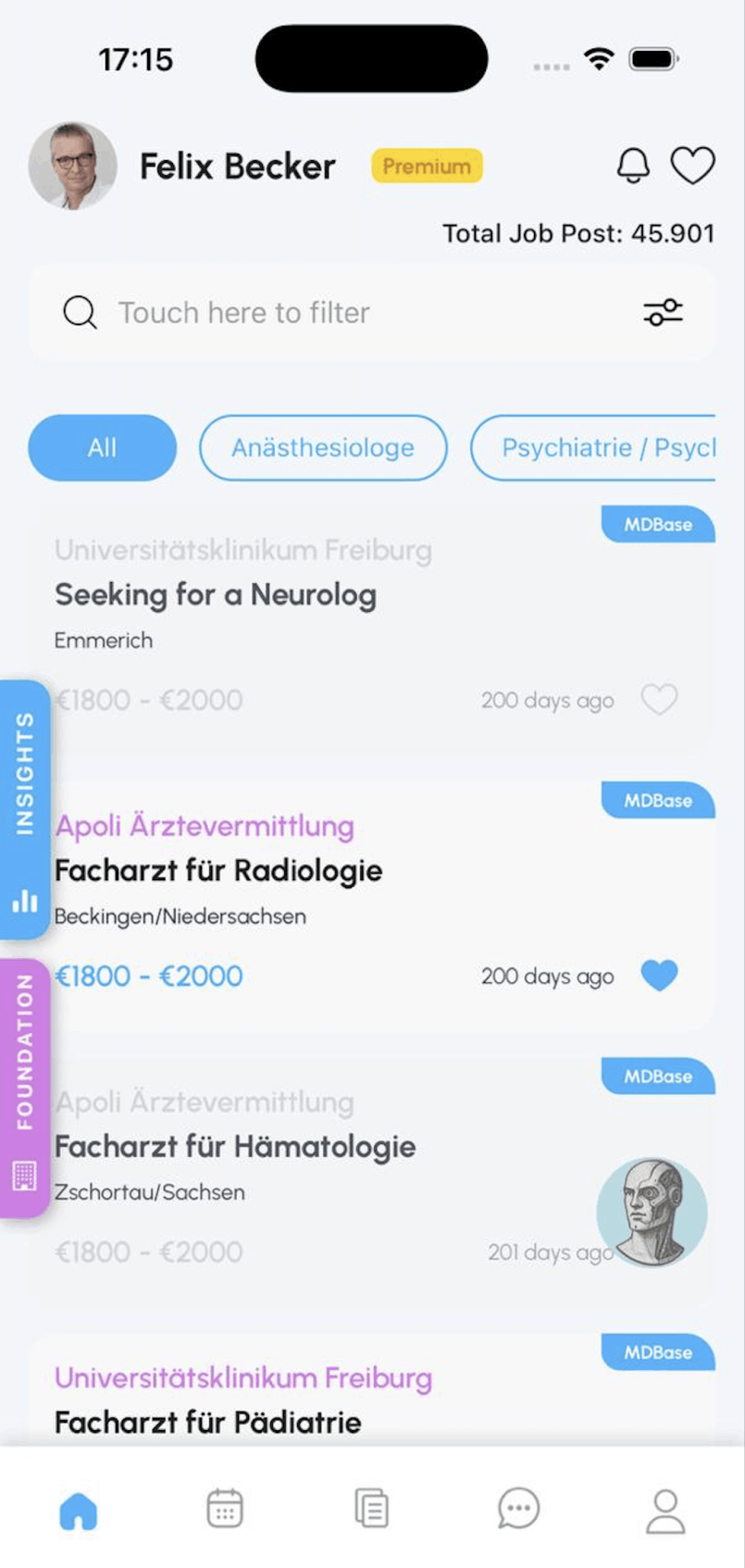Open the Facharzt für Pädiatrie job card
This screenshot has width=745, height=1568.
point(372,1390)
